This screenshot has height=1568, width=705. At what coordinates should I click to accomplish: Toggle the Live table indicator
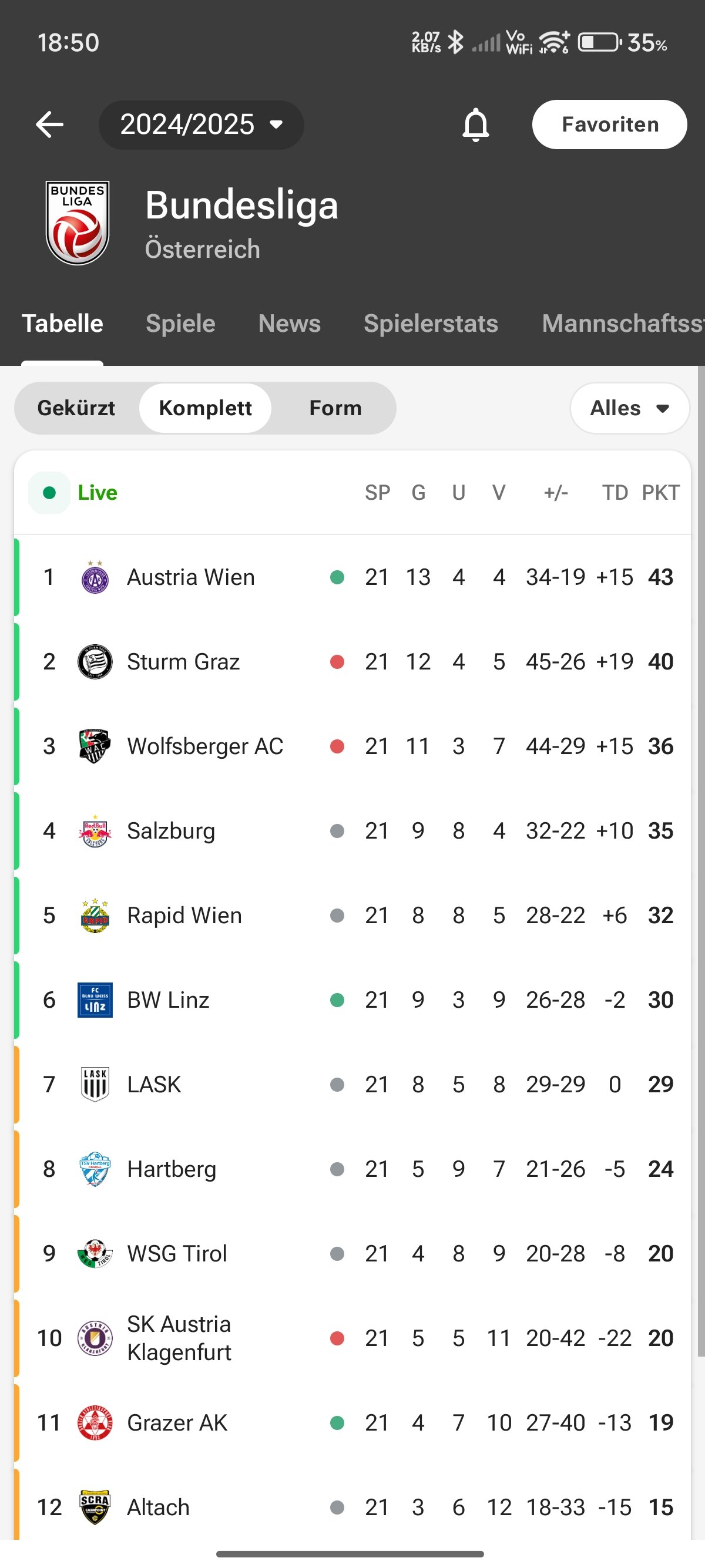(73, 493)
